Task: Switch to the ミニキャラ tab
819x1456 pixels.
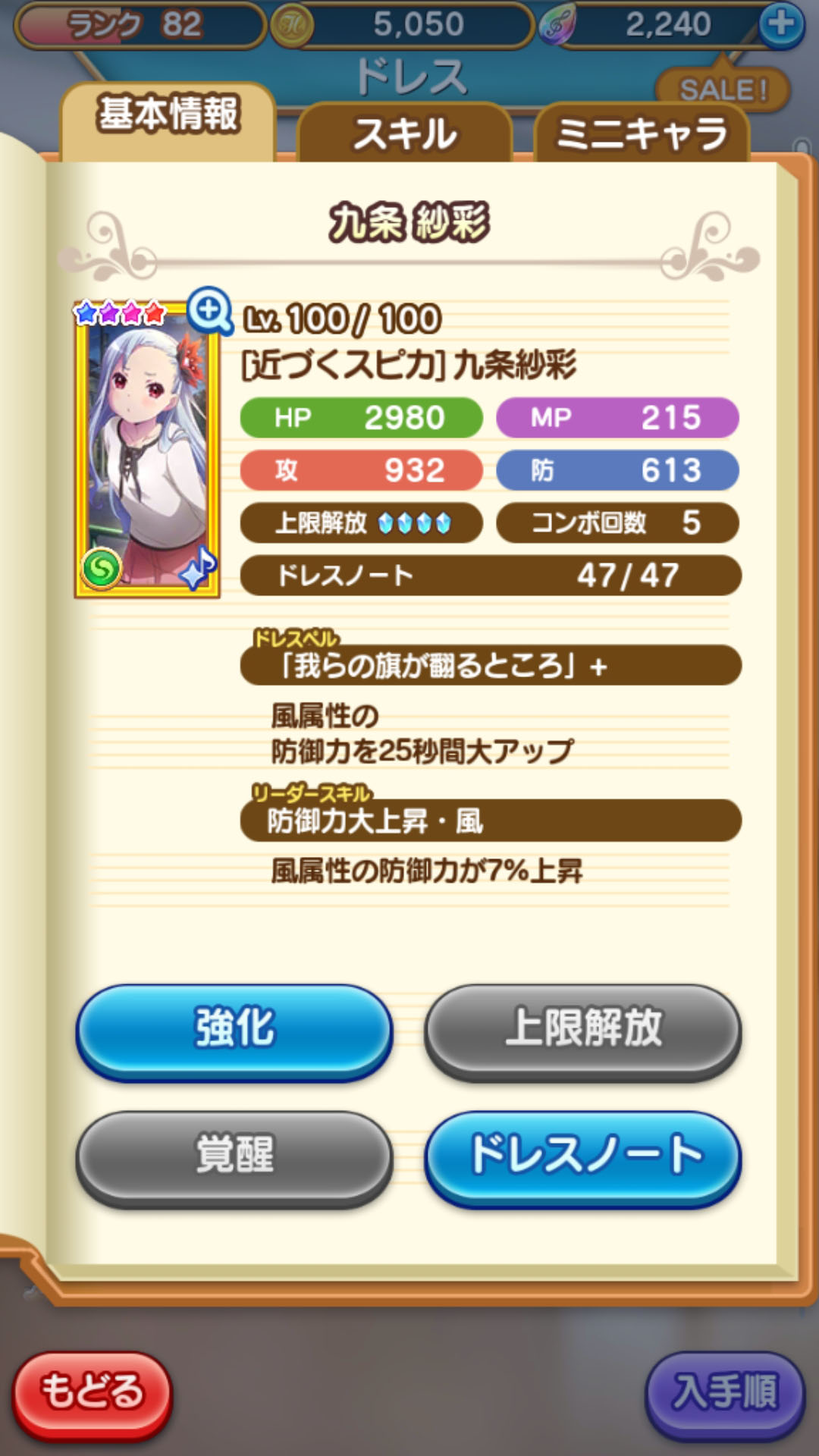Action: tap(642, 133)
